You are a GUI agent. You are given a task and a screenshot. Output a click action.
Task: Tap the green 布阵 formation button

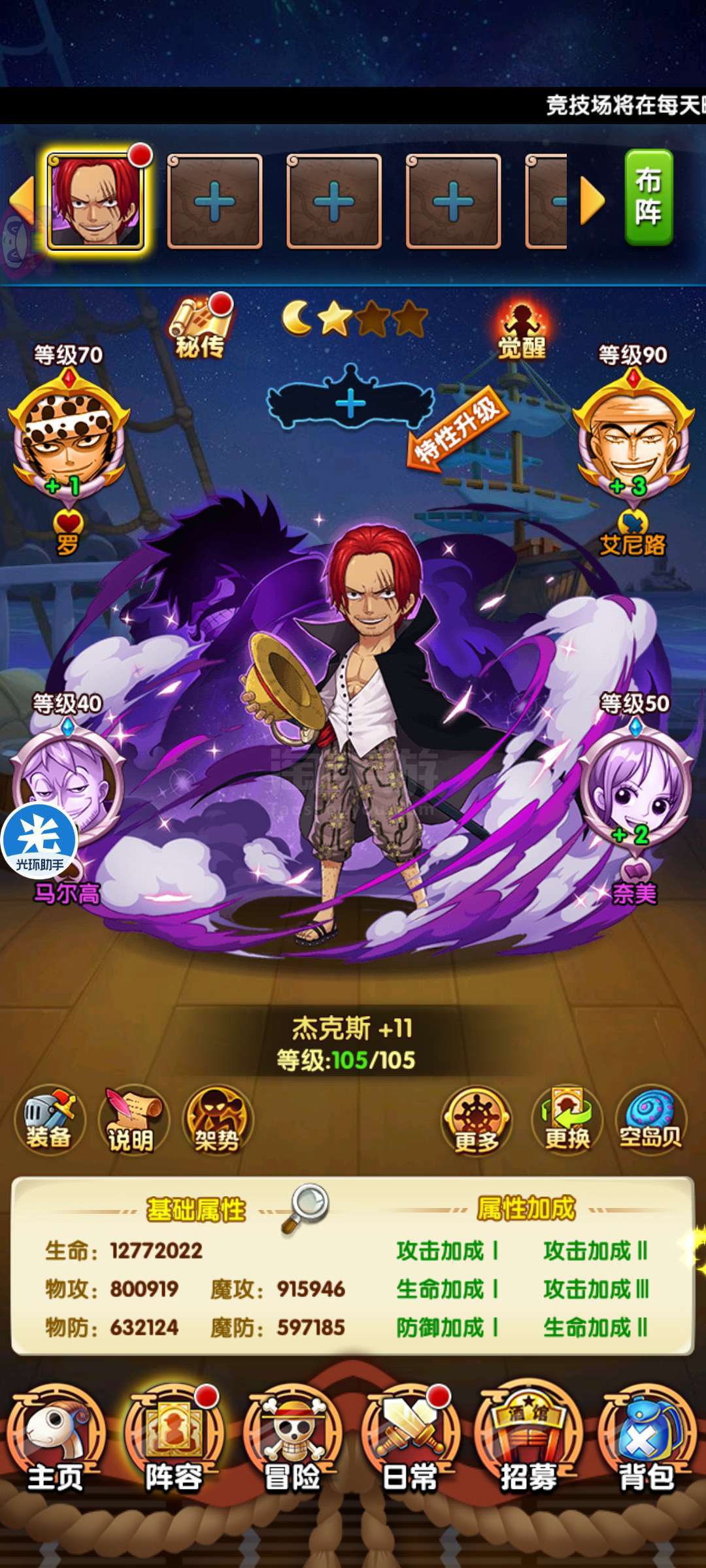[648, 197]
